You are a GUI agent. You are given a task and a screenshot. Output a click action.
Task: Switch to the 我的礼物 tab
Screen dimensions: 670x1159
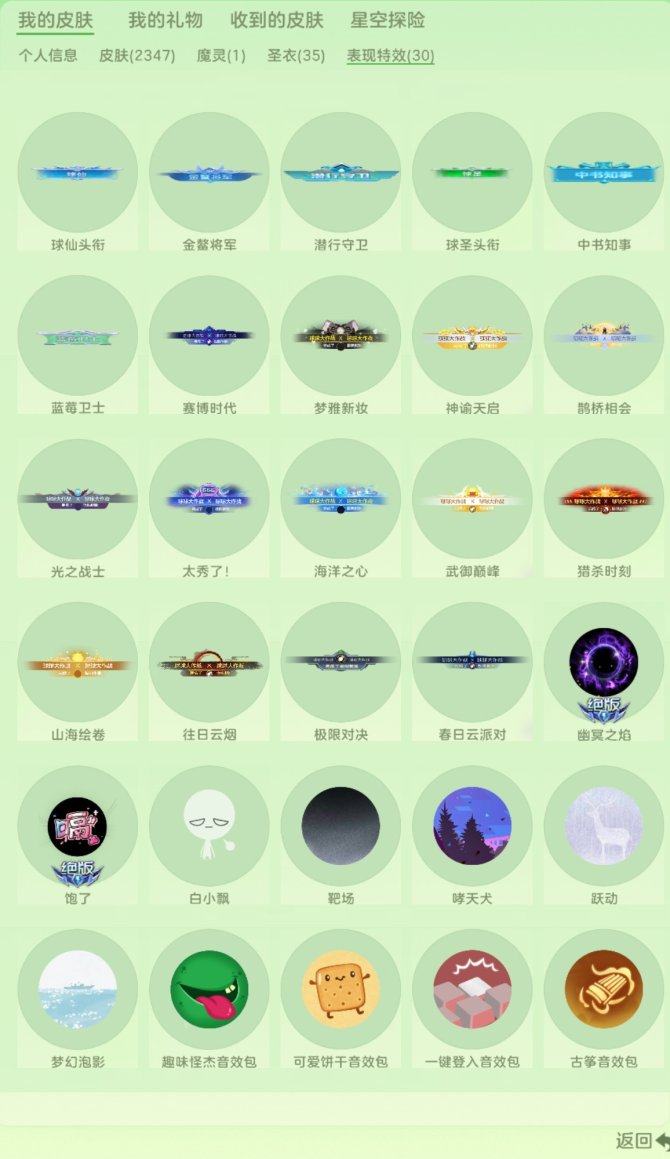point(165,20)
